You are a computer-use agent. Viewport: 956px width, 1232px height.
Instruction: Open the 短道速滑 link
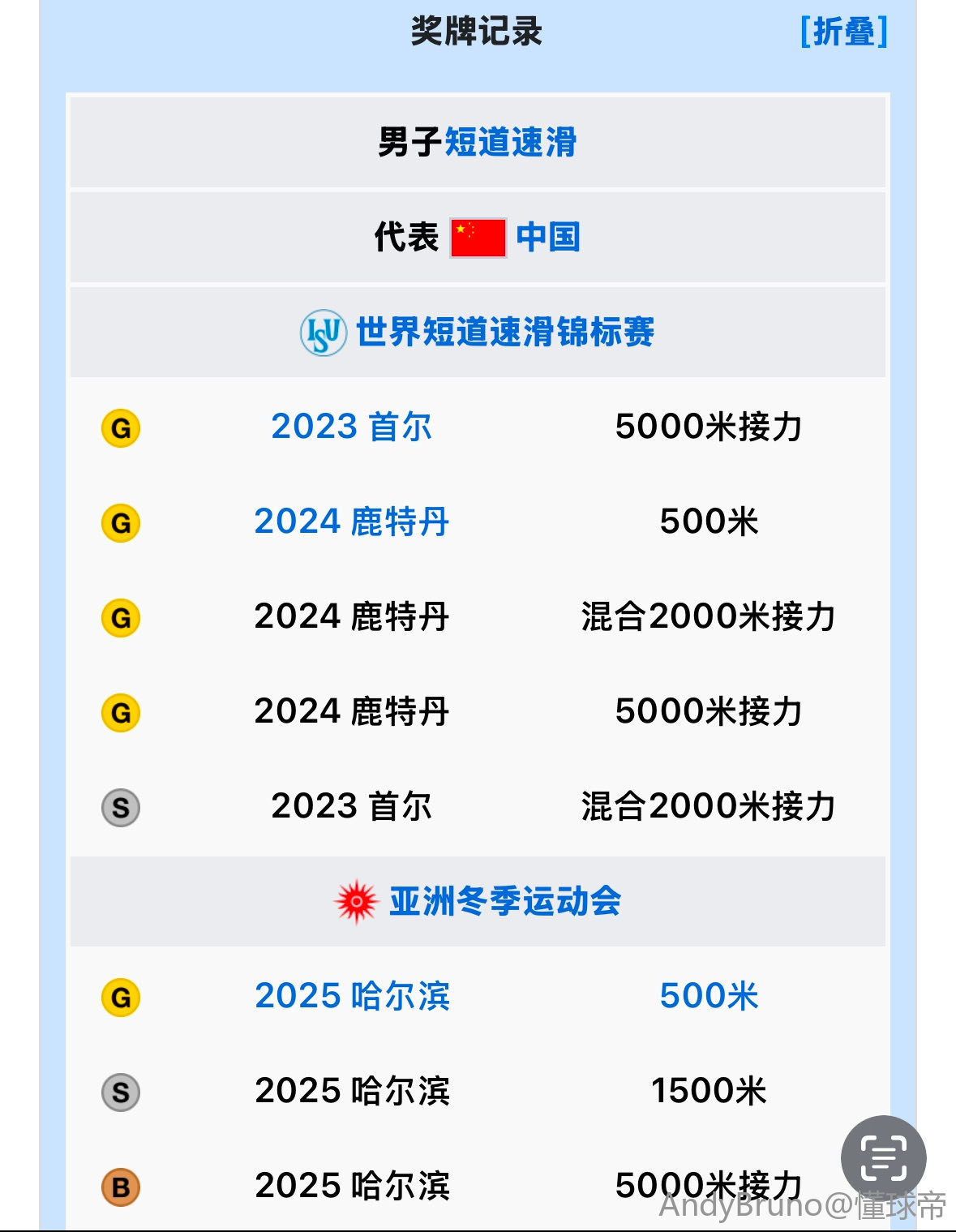510,142
